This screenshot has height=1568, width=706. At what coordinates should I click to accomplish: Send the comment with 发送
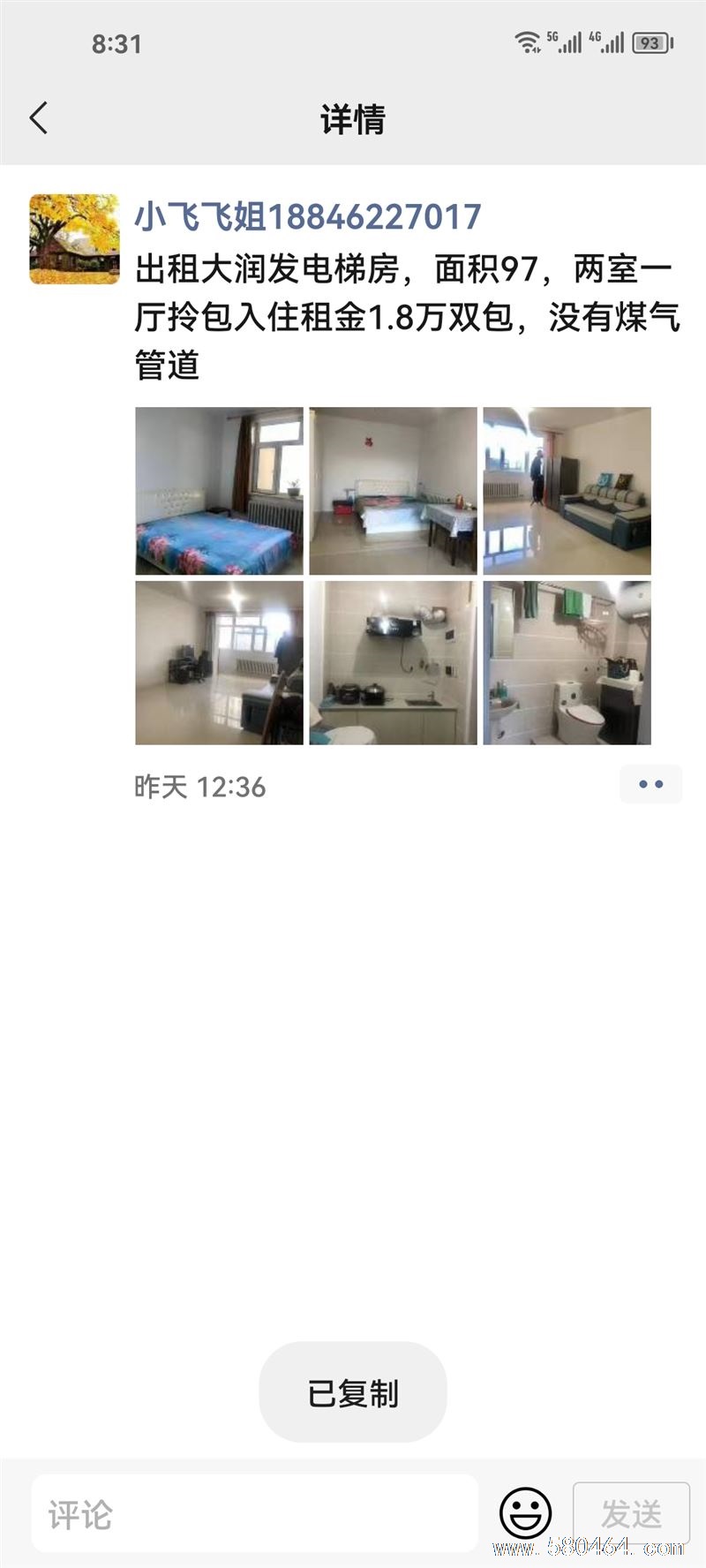(x=631, y=1513)
